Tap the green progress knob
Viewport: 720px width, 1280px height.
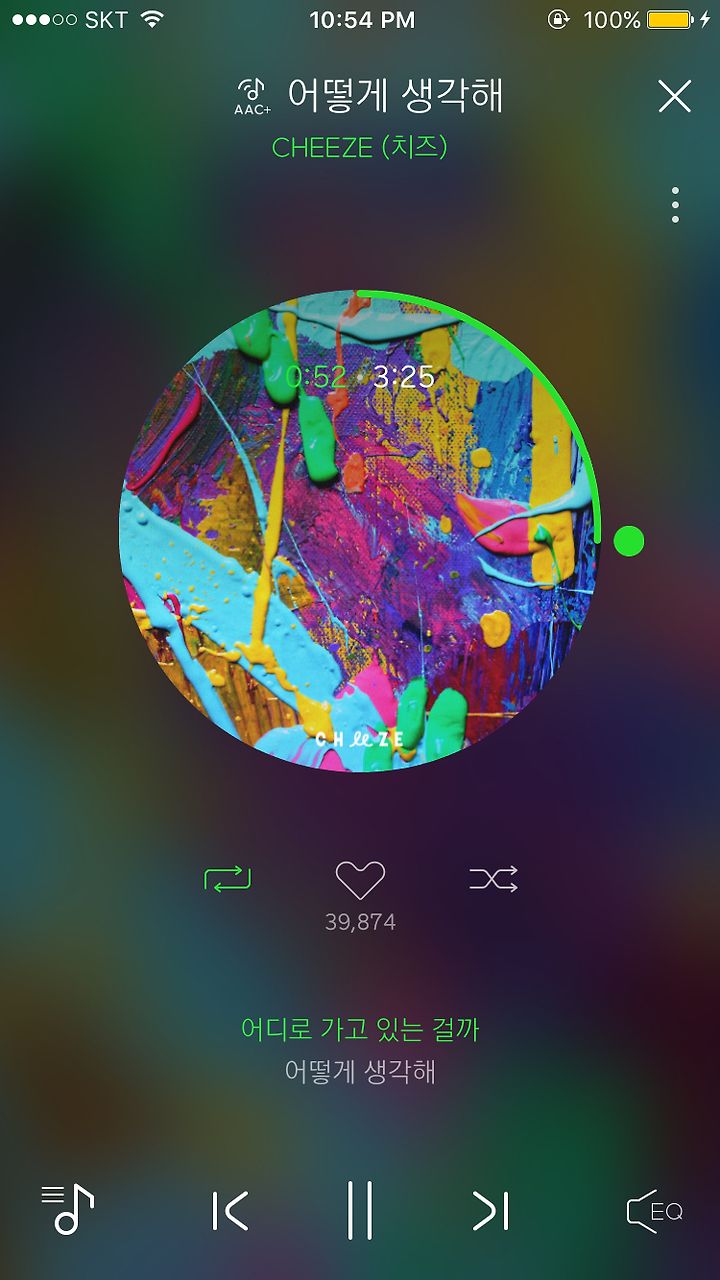click(628, 541)
